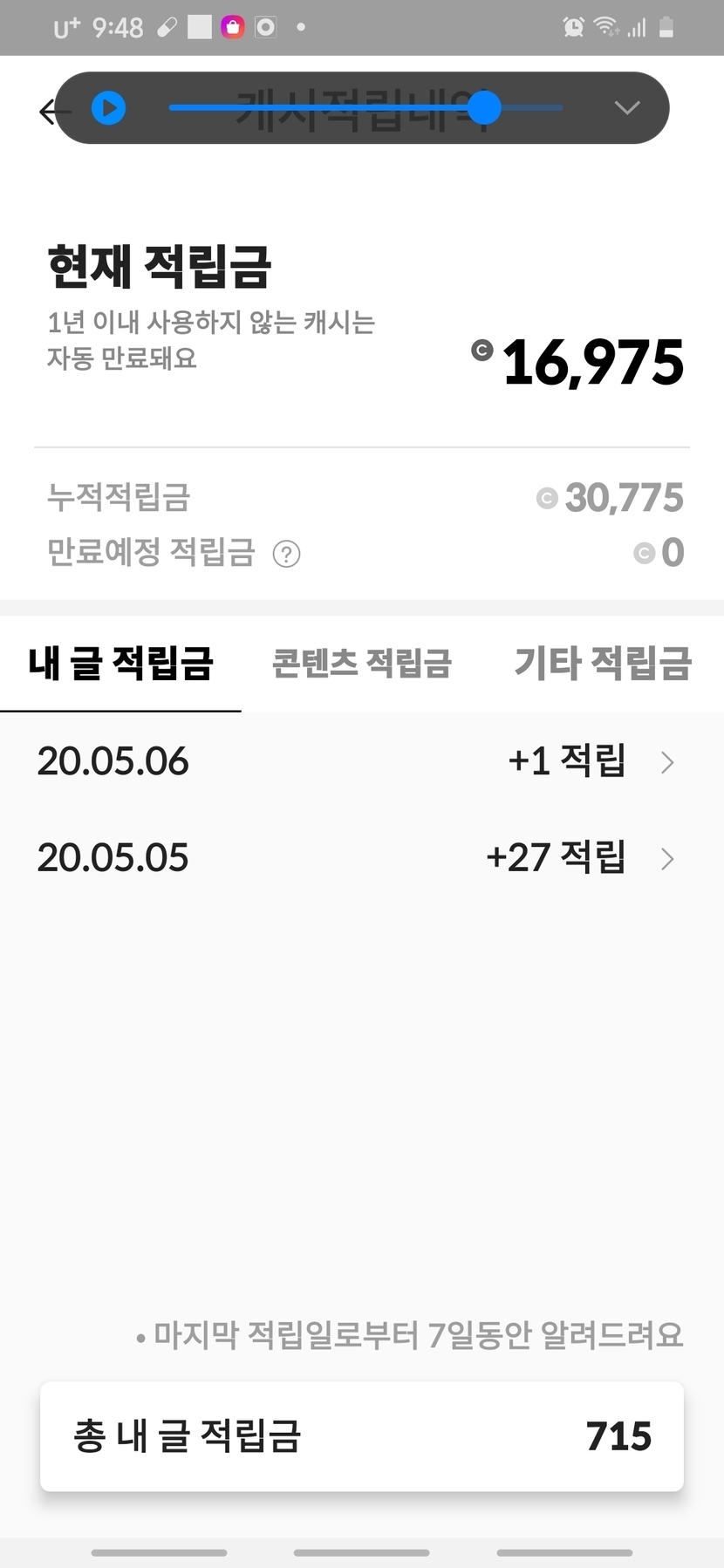This screenshot has height=1568, width=724.
Task: Switch to the 콘텐츠 적립금 tab
Action: pos(362,665)
